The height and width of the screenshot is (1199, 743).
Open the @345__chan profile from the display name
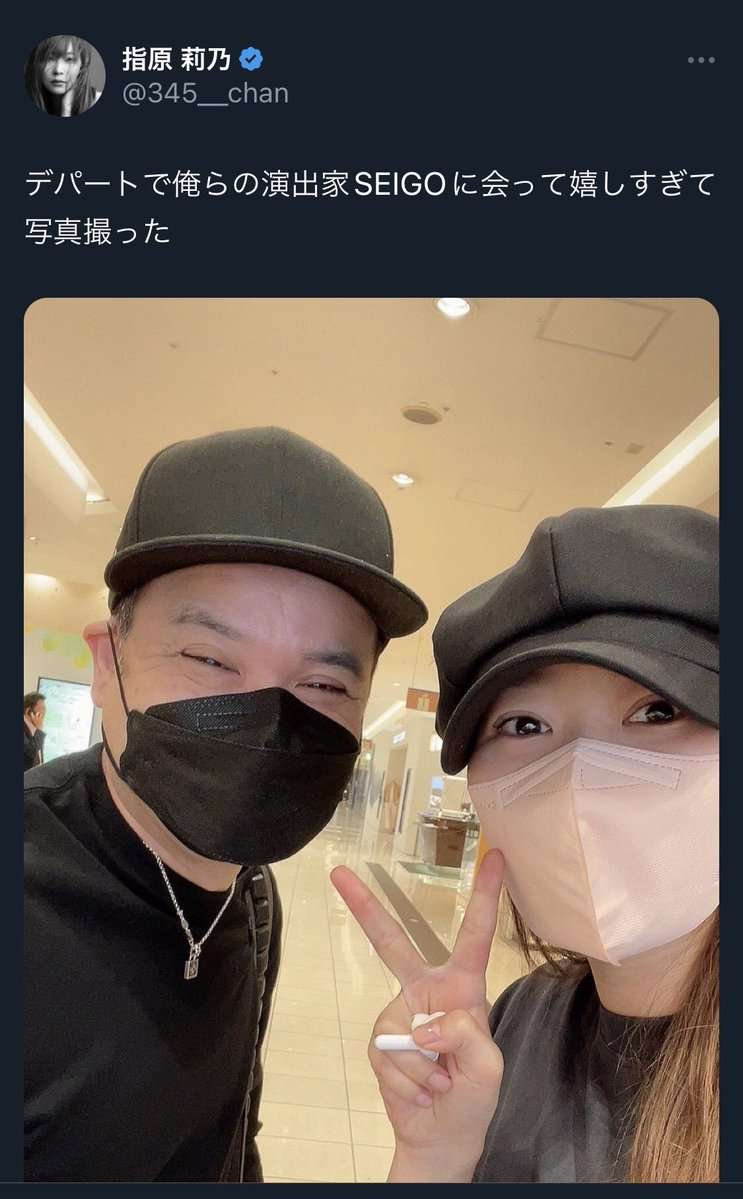point(176,59)
